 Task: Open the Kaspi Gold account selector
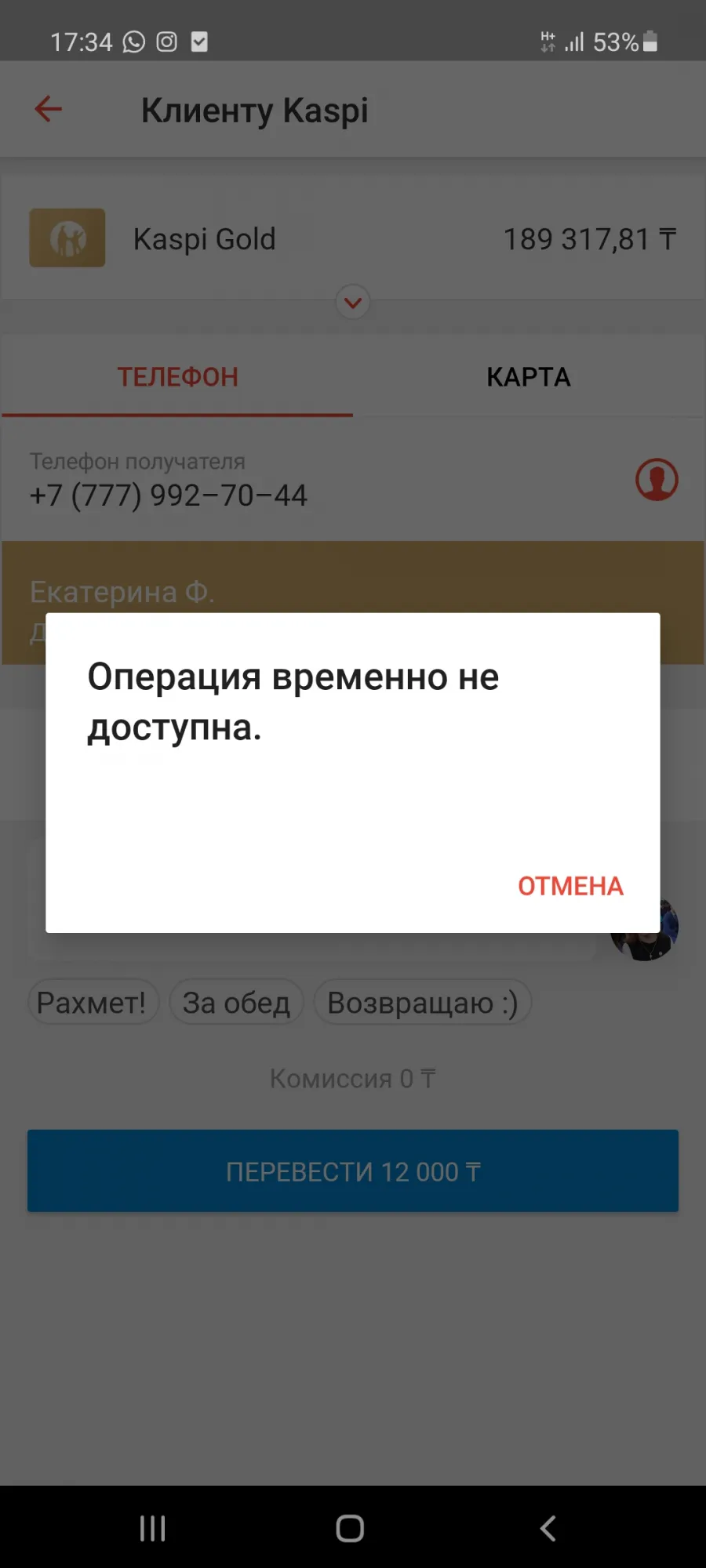point(353,238)
